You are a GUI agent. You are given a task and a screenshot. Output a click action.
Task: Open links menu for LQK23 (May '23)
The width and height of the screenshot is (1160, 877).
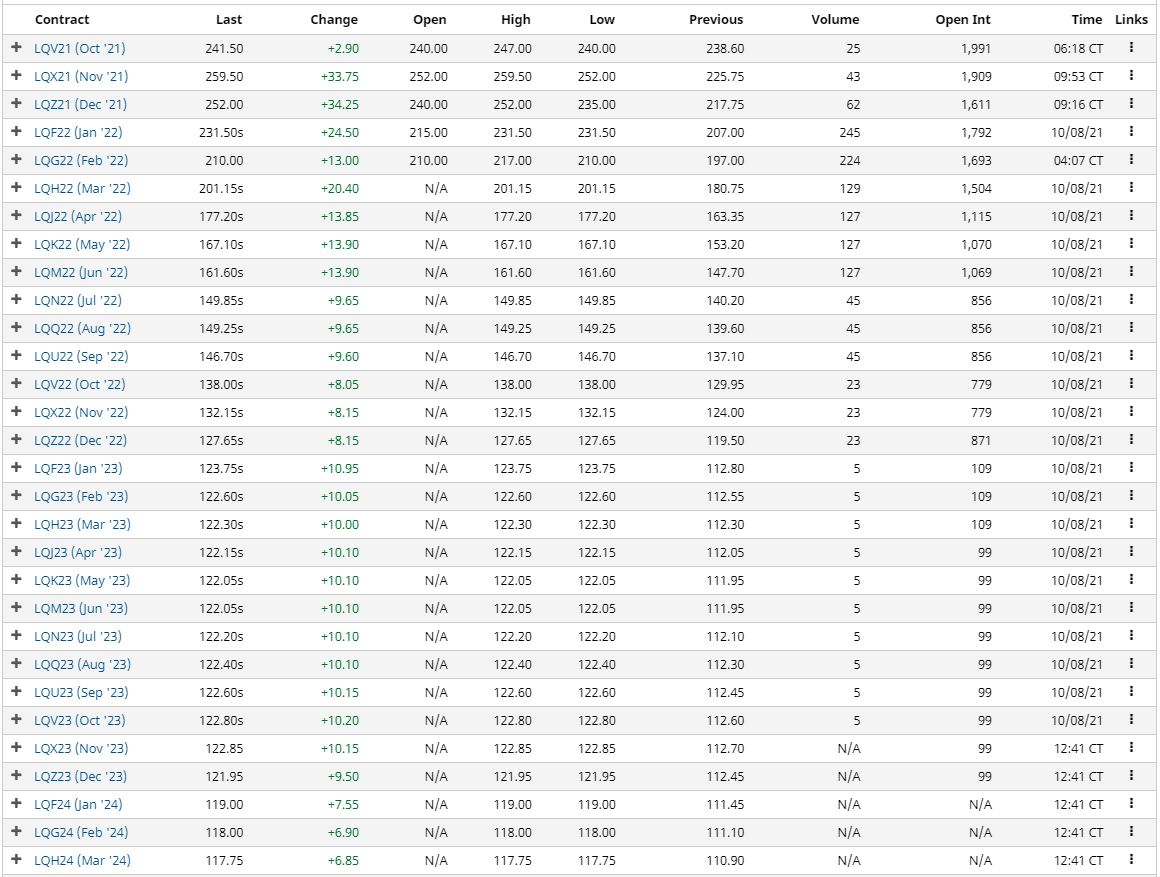click(1131, 580)
